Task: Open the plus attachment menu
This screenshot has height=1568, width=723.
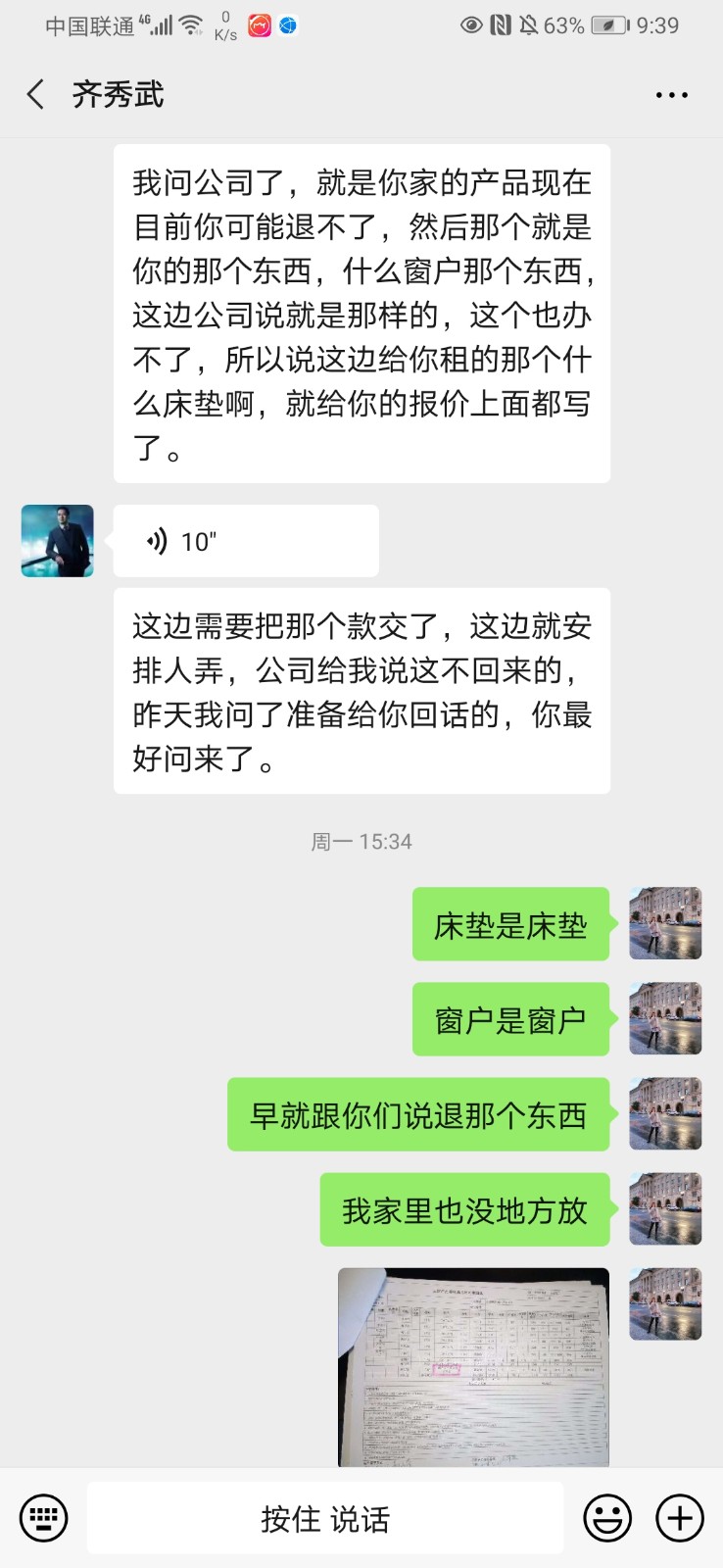Action: click(680, 1518)
